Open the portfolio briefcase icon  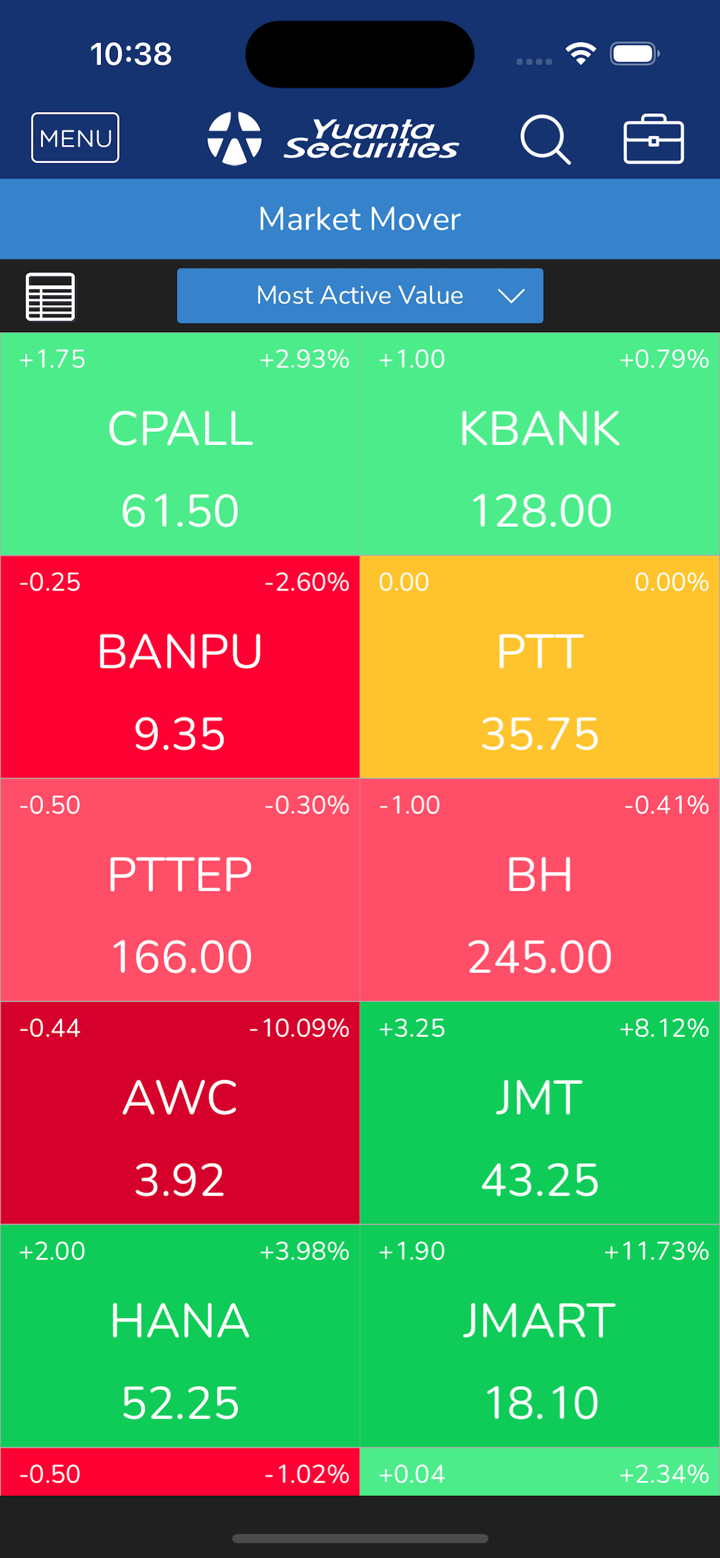coord(653,139)
